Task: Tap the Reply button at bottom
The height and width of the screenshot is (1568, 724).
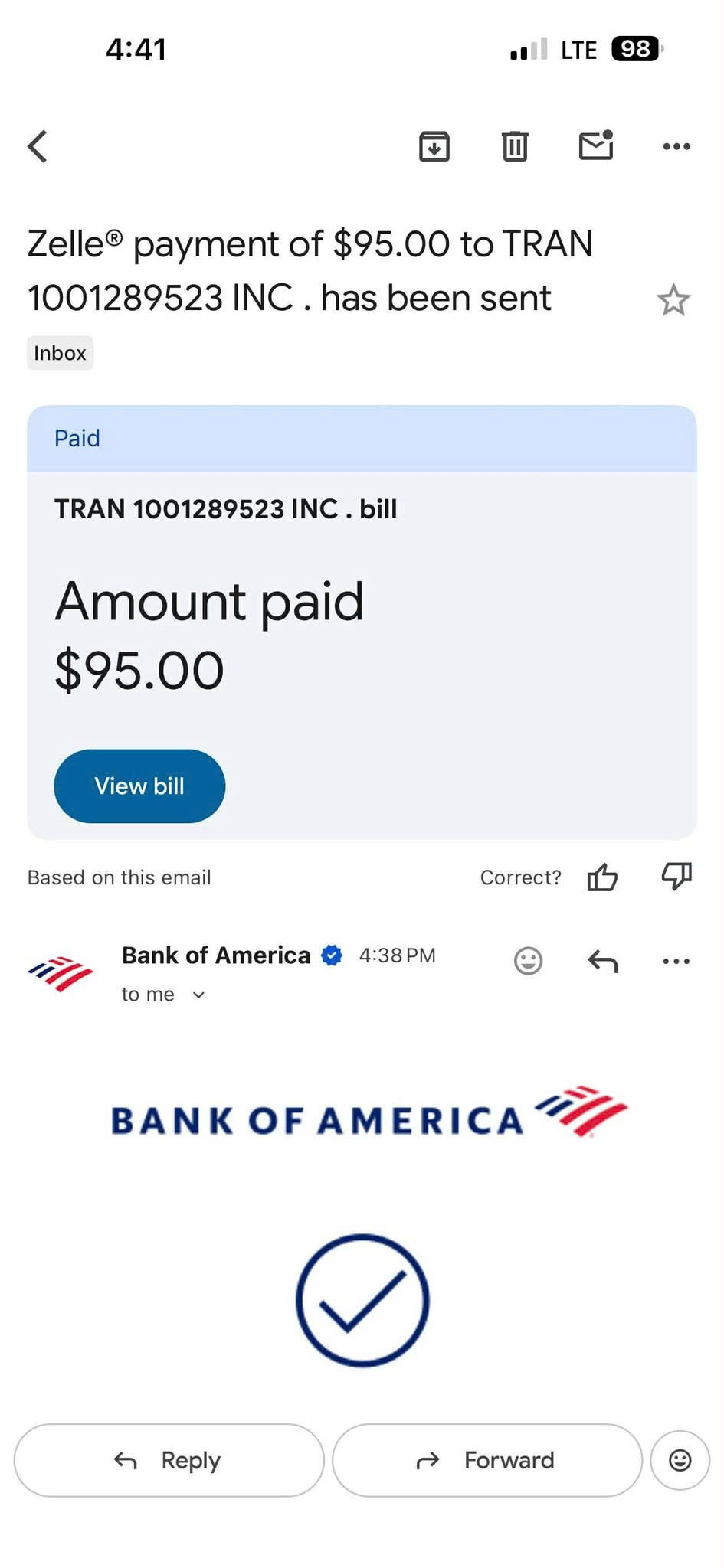Action: [x=169, y=1460]
